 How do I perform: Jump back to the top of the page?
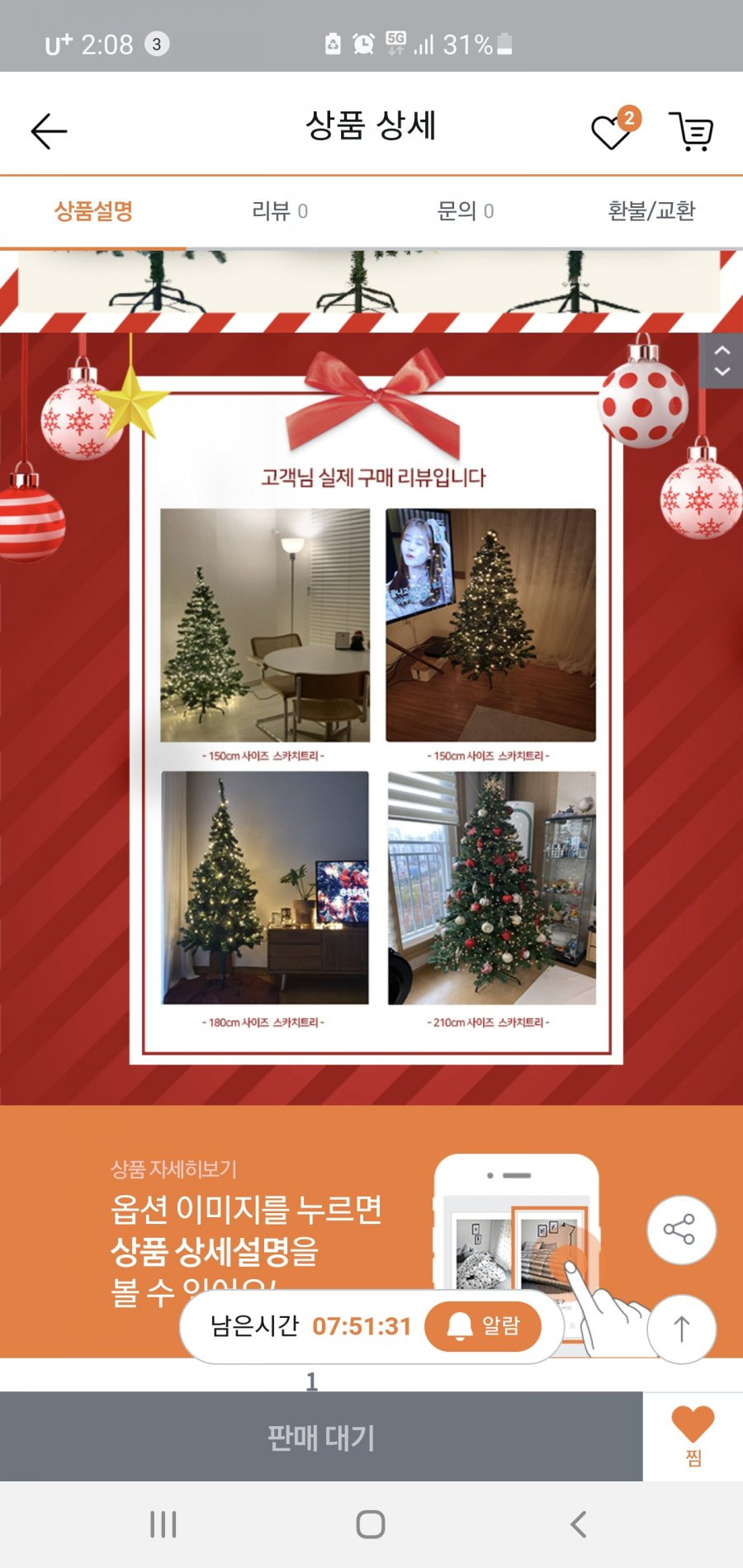click(x=680, y=1329)
